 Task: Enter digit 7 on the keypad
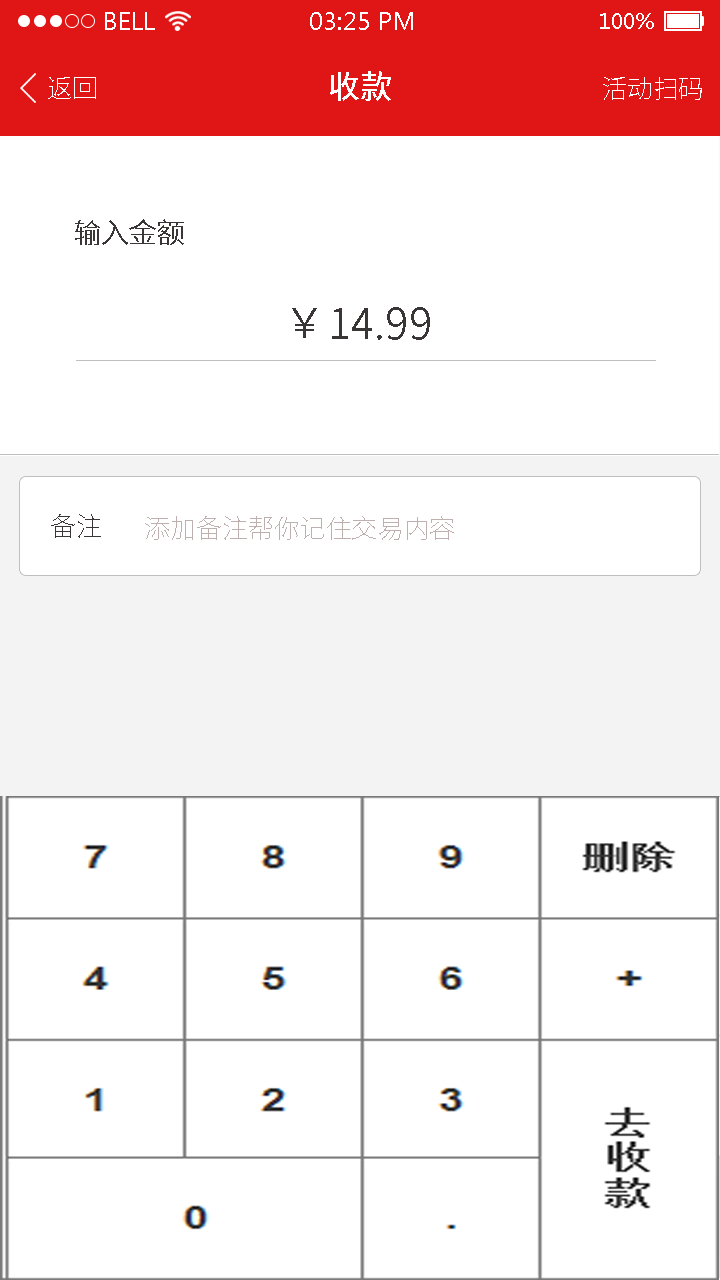(96, 857)
